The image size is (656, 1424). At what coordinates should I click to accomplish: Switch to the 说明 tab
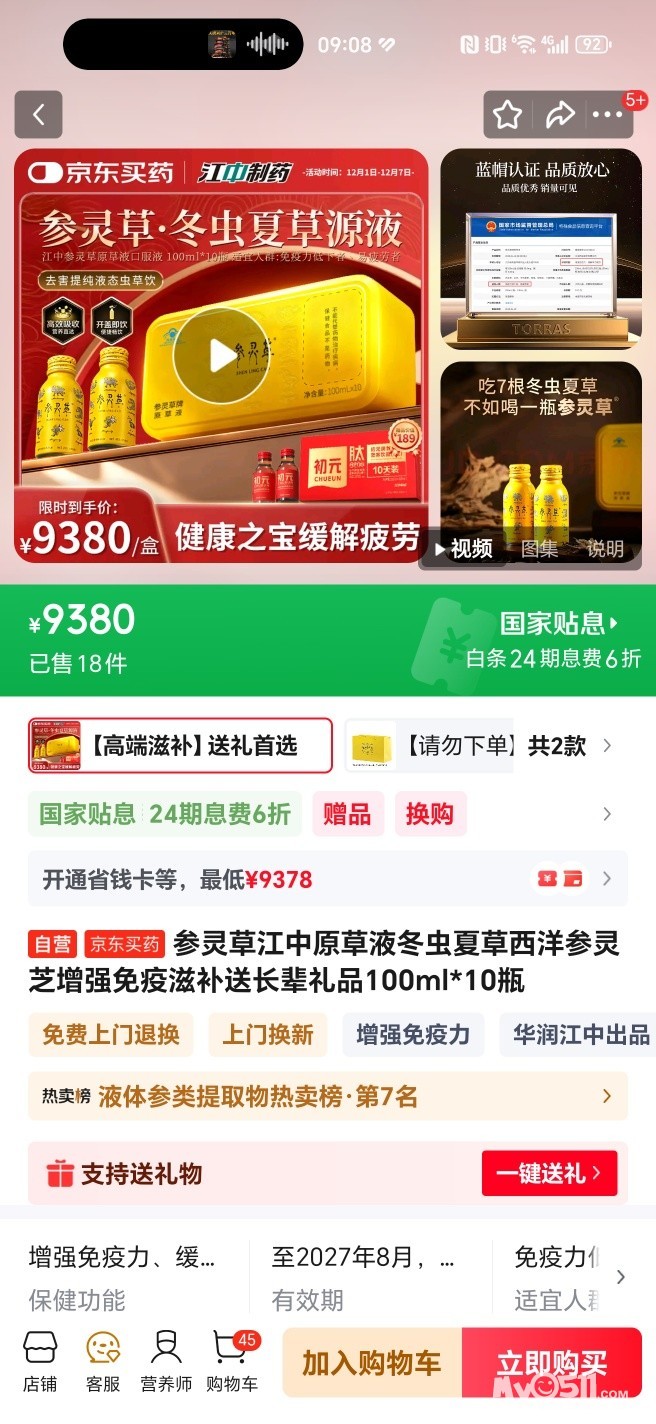point(605,548)
